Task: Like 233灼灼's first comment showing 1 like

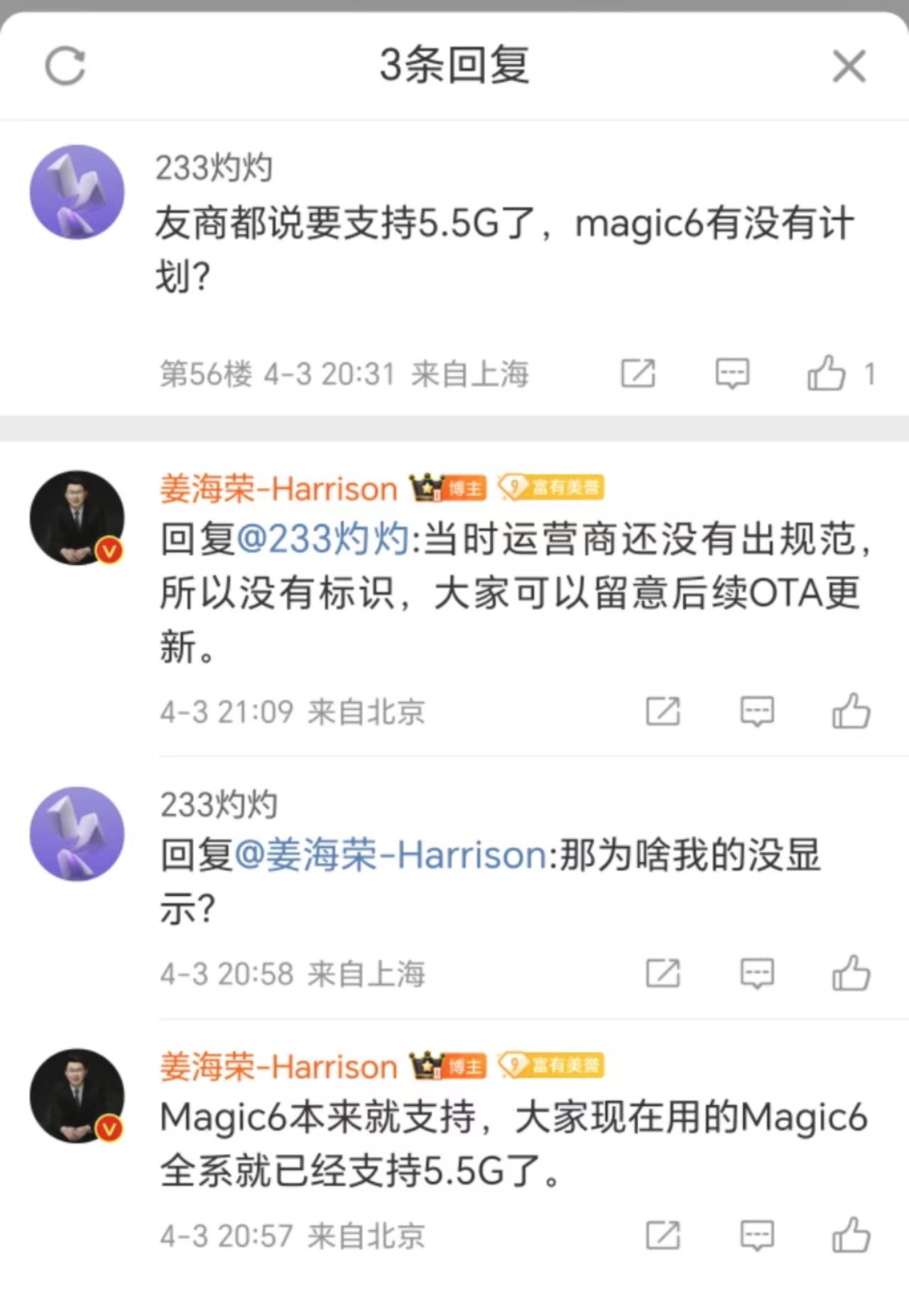Action: [827, 372]
